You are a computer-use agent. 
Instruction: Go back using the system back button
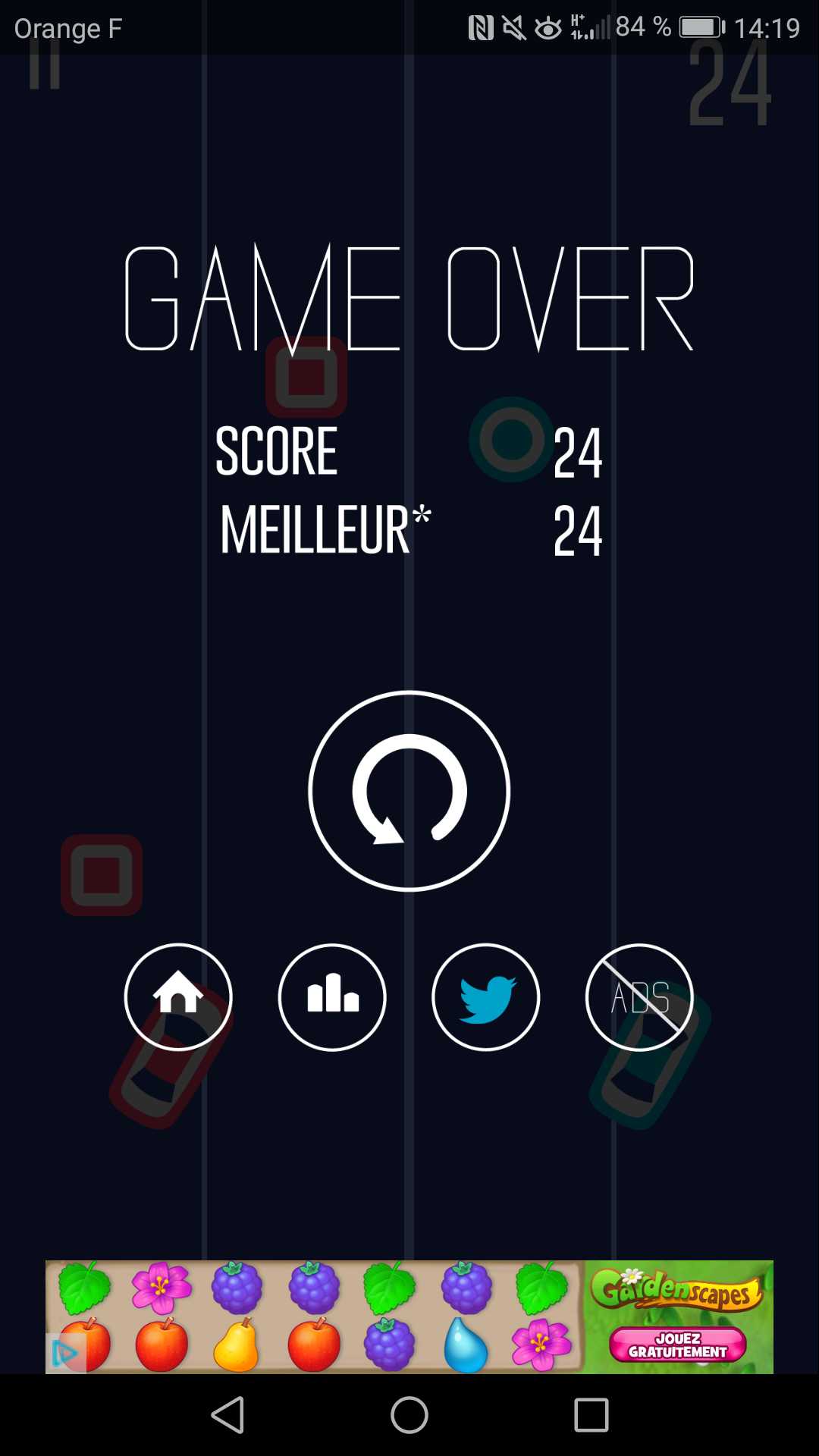(x=227, y=1415)
